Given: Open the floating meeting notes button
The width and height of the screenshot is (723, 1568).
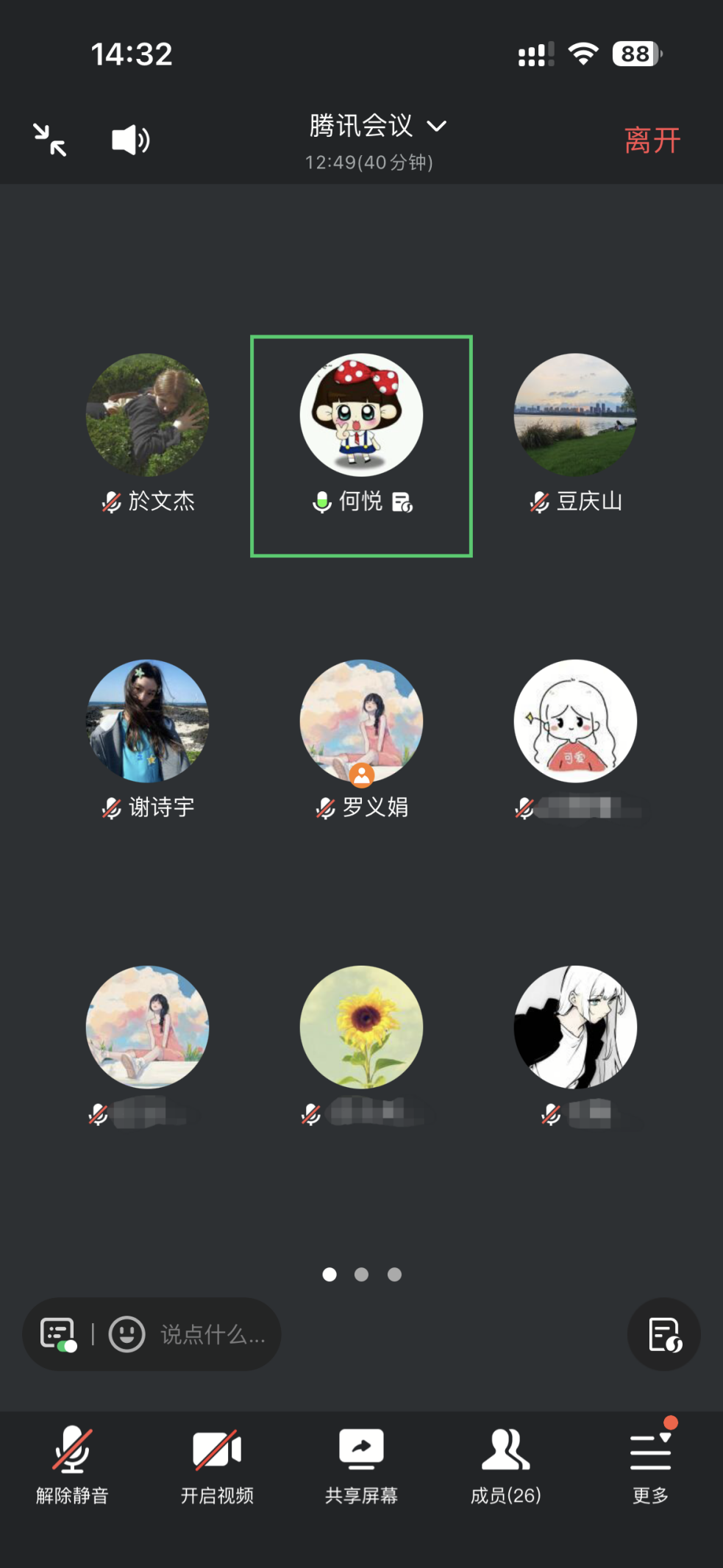Looking at the screenshot, I should point(663,1334).
